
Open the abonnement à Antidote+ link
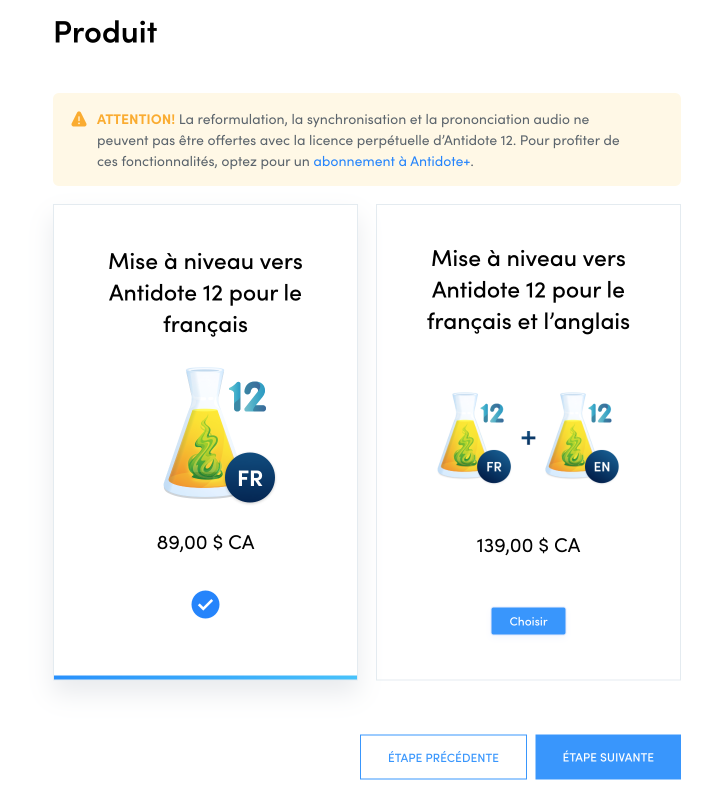(x=391, y=161)
